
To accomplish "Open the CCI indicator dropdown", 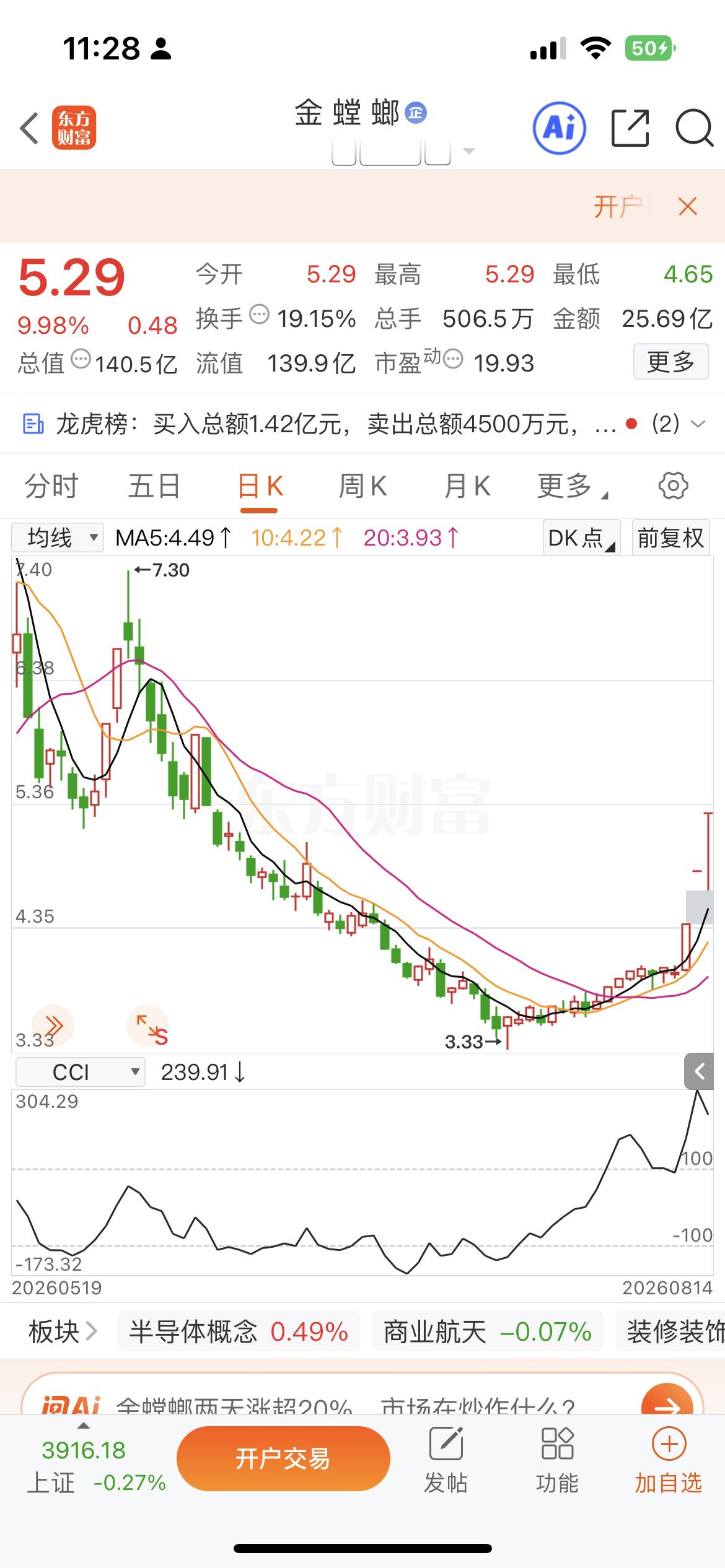I will pyautogui.click(x=80, y=1072).
